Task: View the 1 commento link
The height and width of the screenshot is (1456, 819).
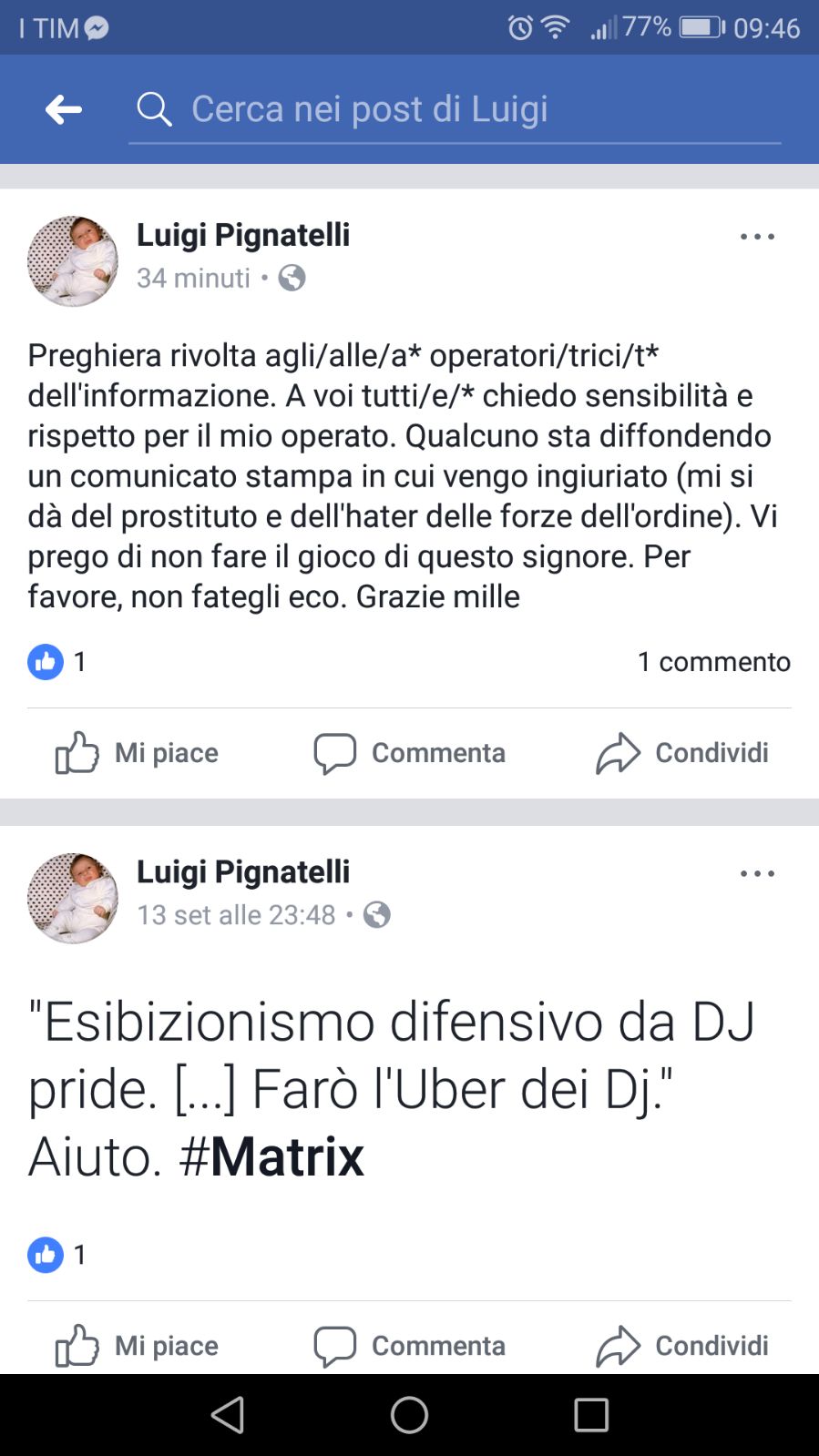Action: click(713, 662)
